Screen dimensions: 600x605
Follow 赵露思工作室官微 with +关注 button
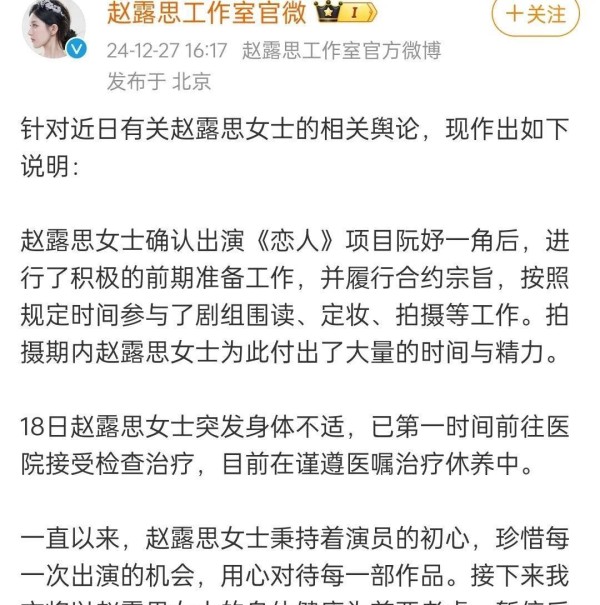pos(535,14)
